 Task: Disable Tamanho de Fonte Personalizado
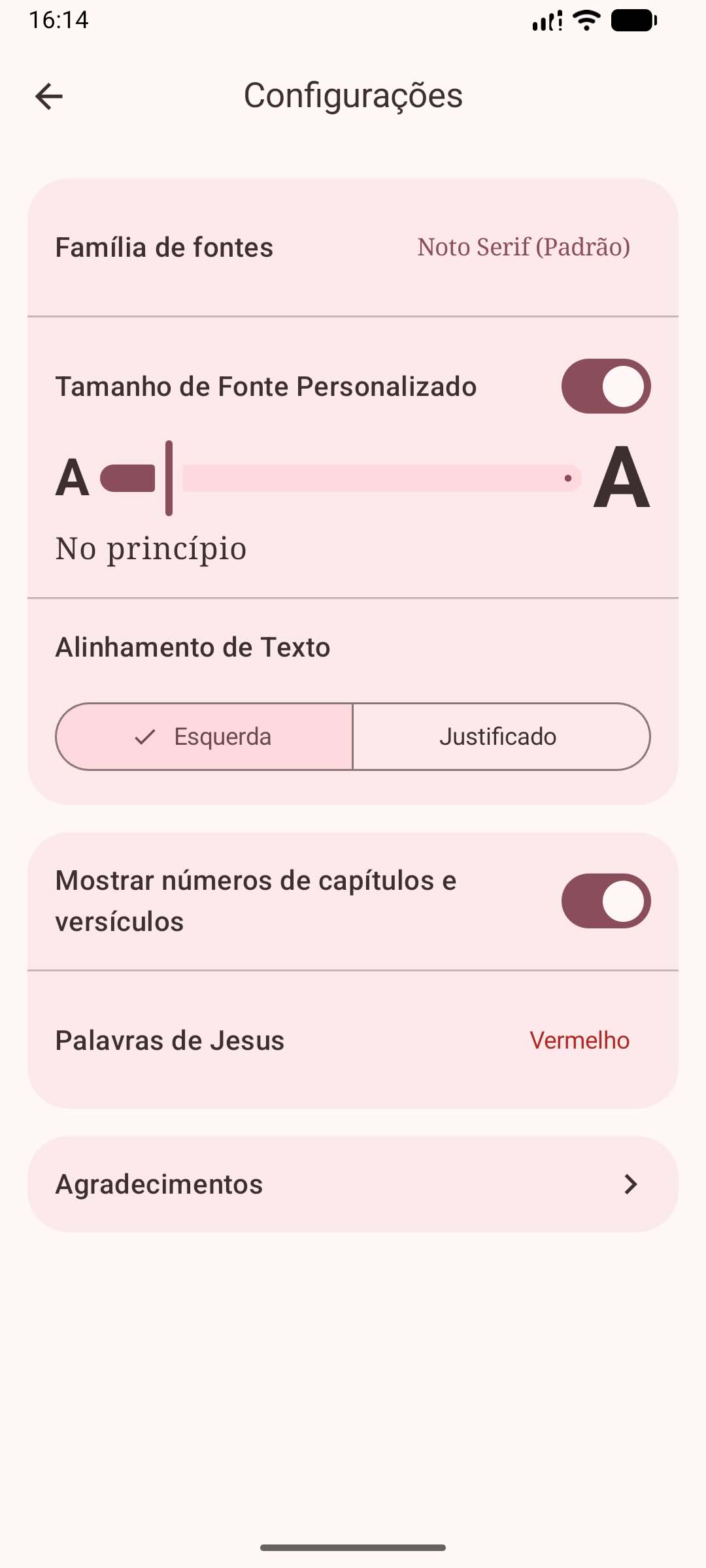[605, 385]
